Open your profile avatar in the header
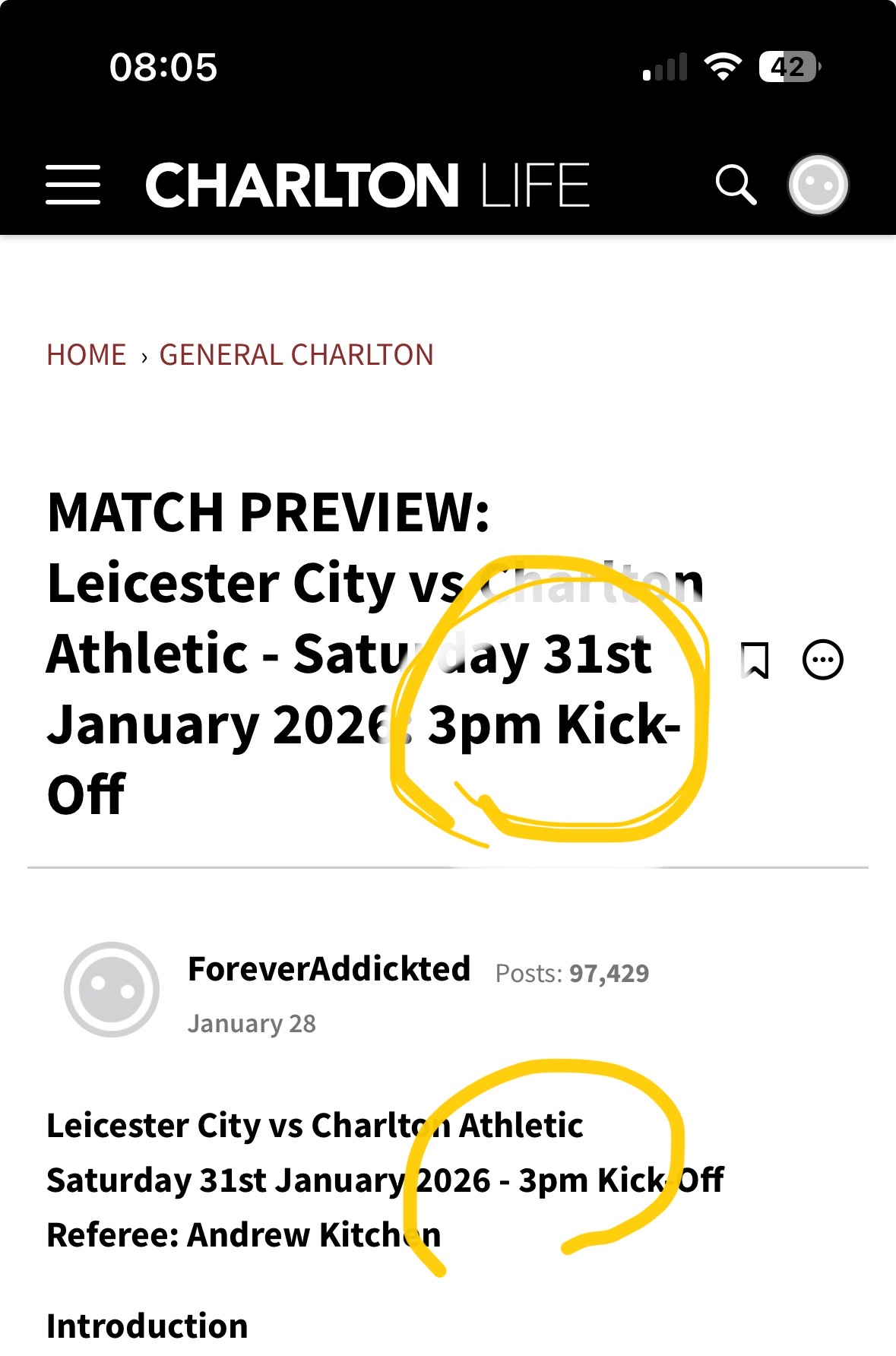 tap(818, 185)
